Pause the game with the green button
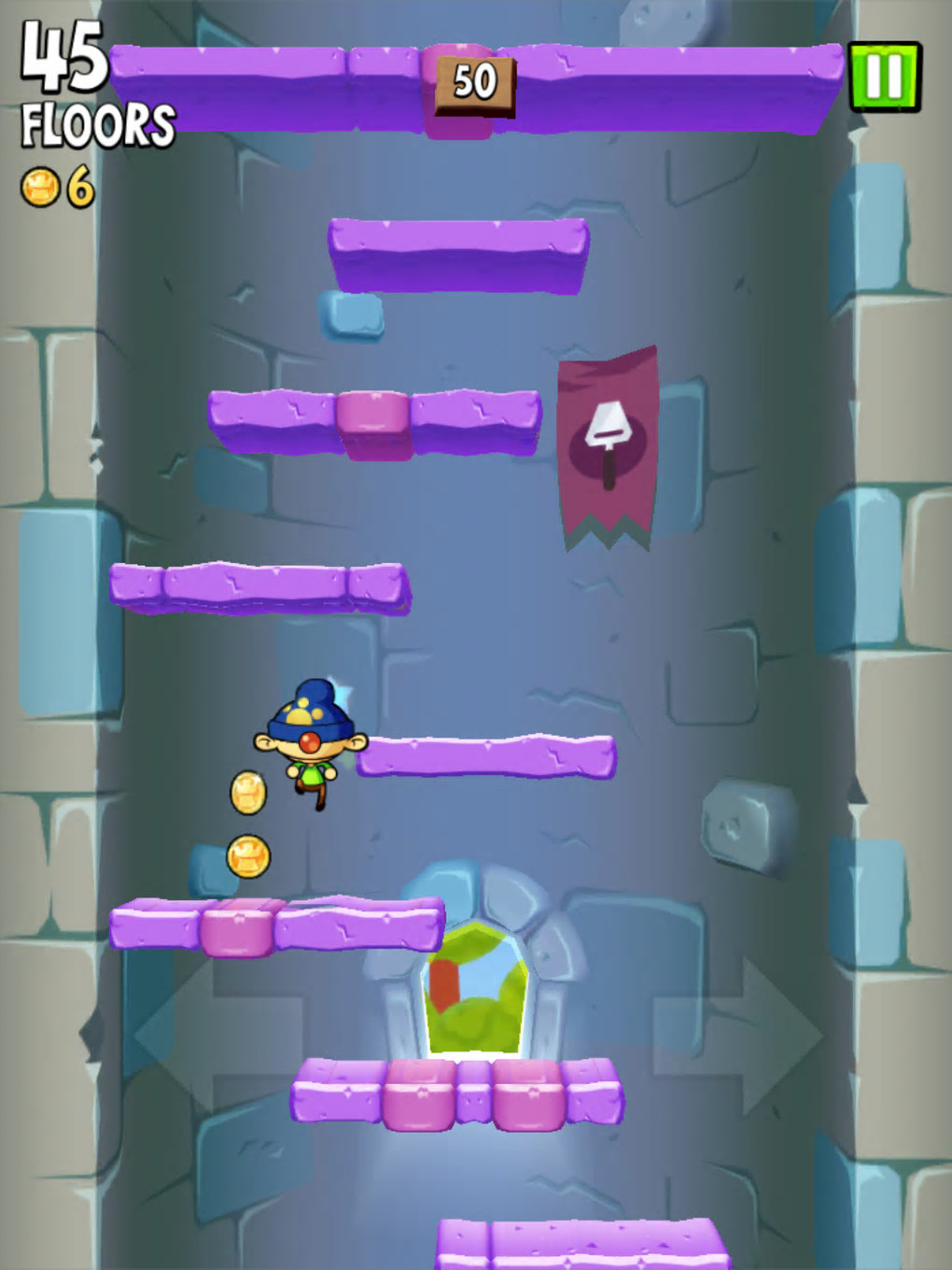 (884, 77)
